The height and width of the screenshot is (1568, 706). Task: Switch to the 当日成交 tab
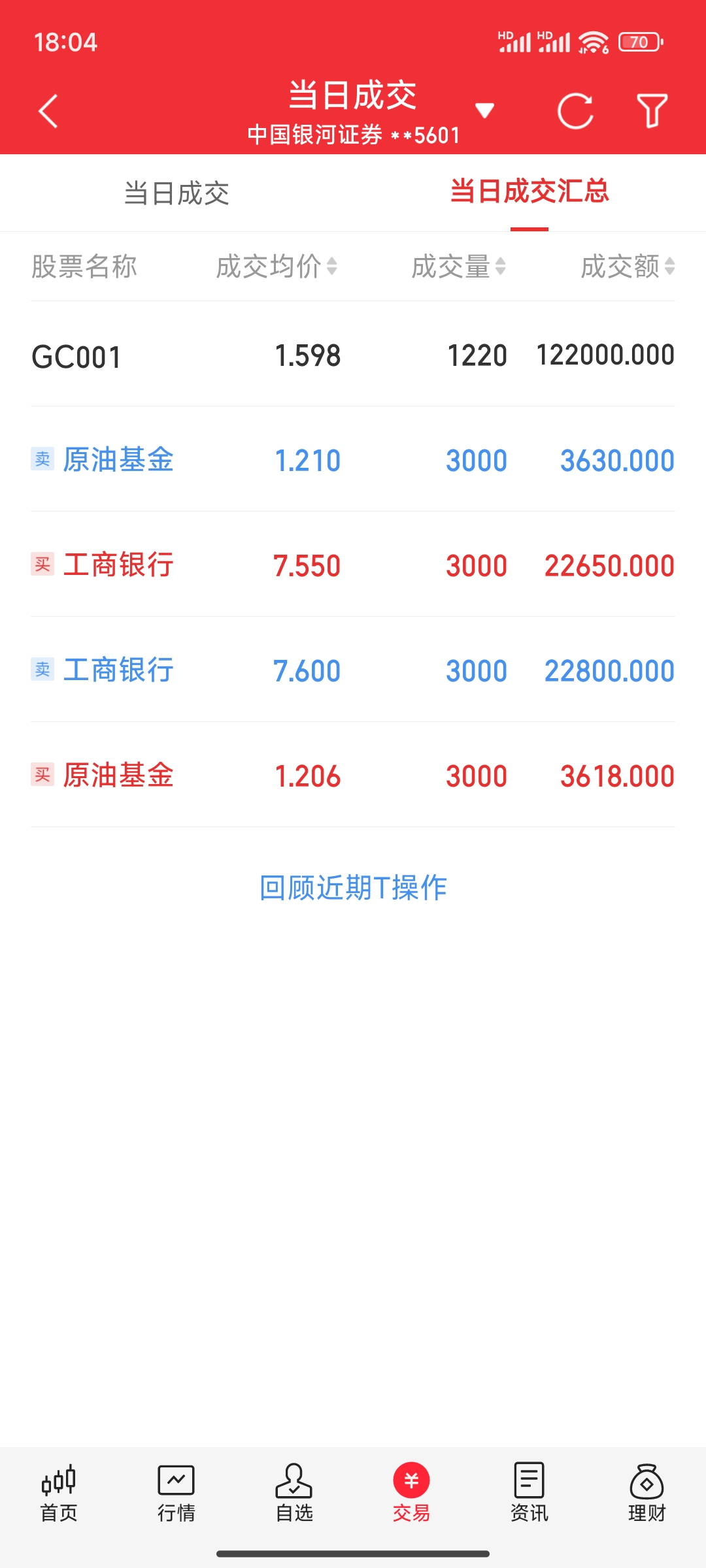[x=176, y=193]
